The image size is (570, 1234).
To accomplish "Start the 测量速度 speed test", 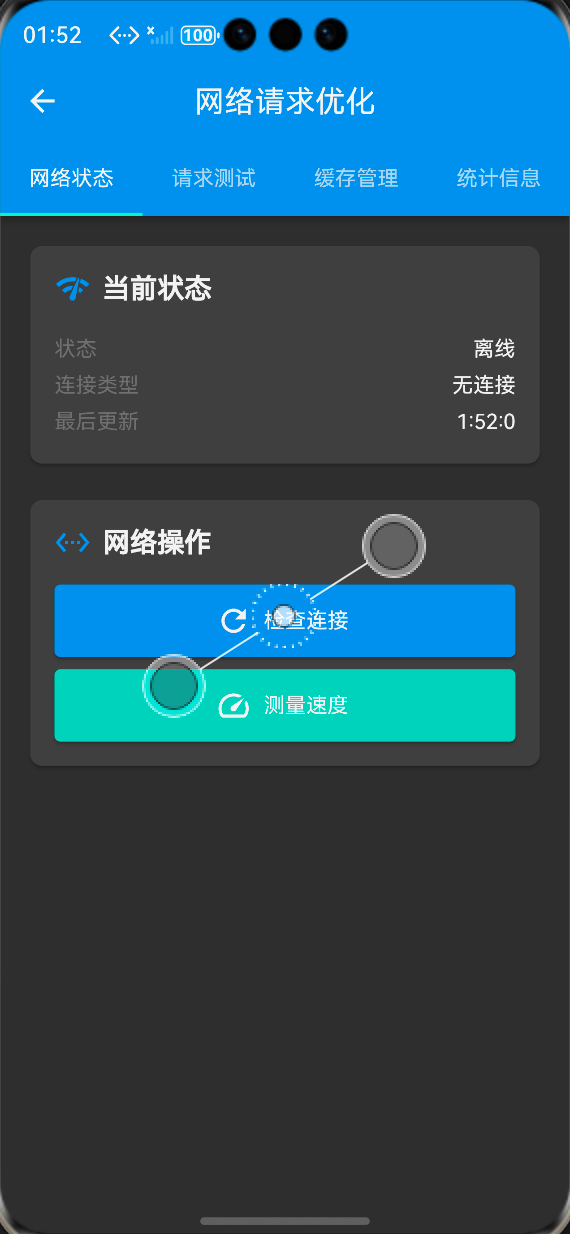I will click(x=285, y=705).
